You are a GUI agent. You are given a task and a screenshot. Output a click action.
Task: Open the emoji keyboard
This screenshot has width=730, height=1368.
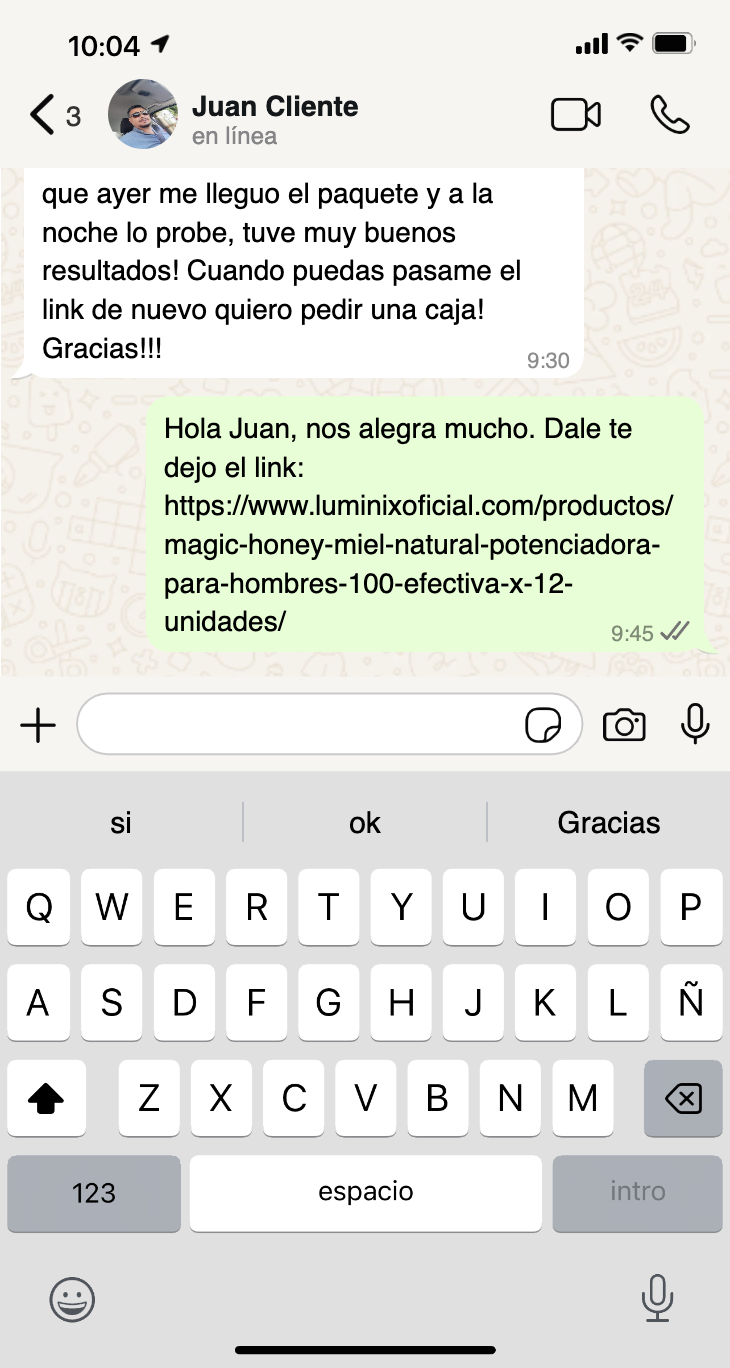[x=72, y=1300]
